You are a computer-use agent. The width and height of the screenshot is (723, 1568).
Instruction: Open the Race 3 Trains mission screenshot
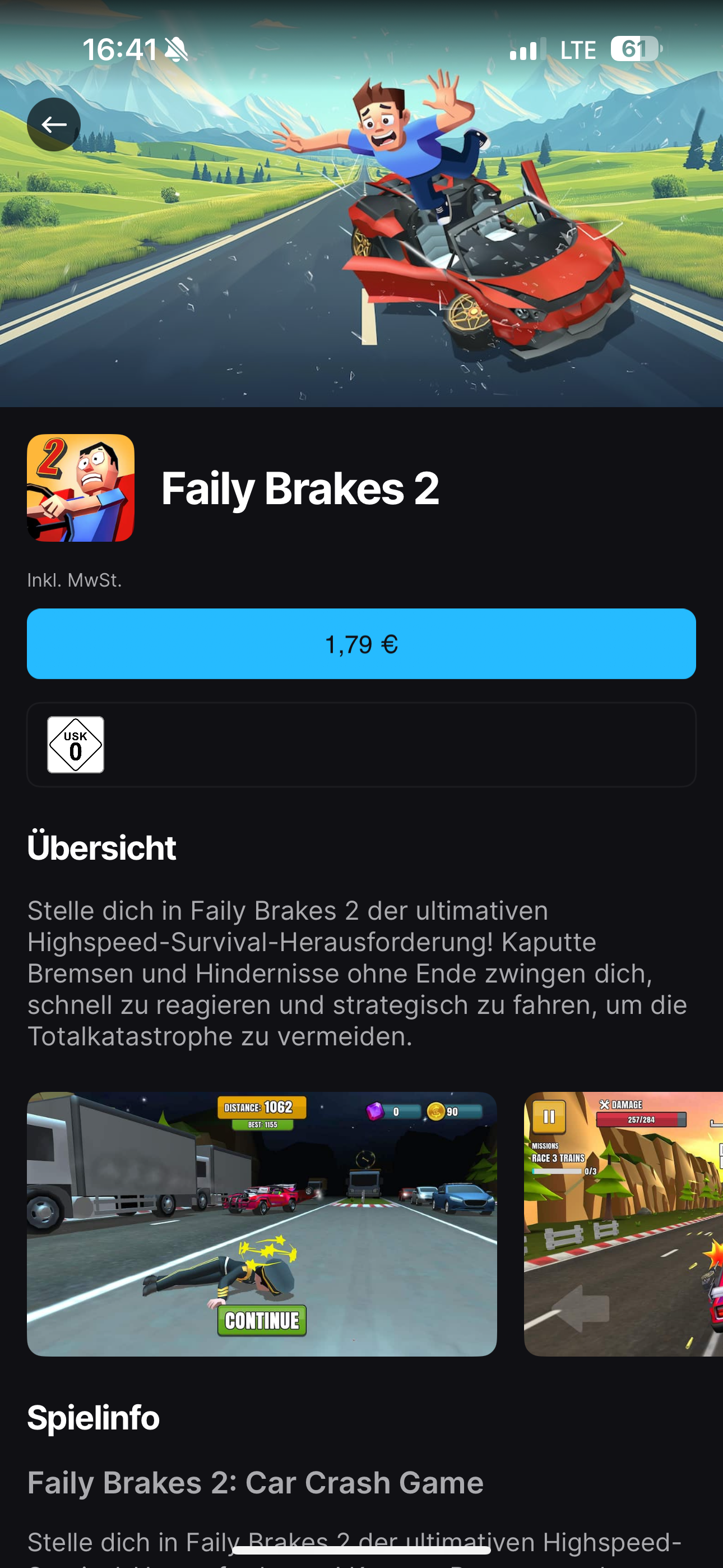click(623, 1224)
